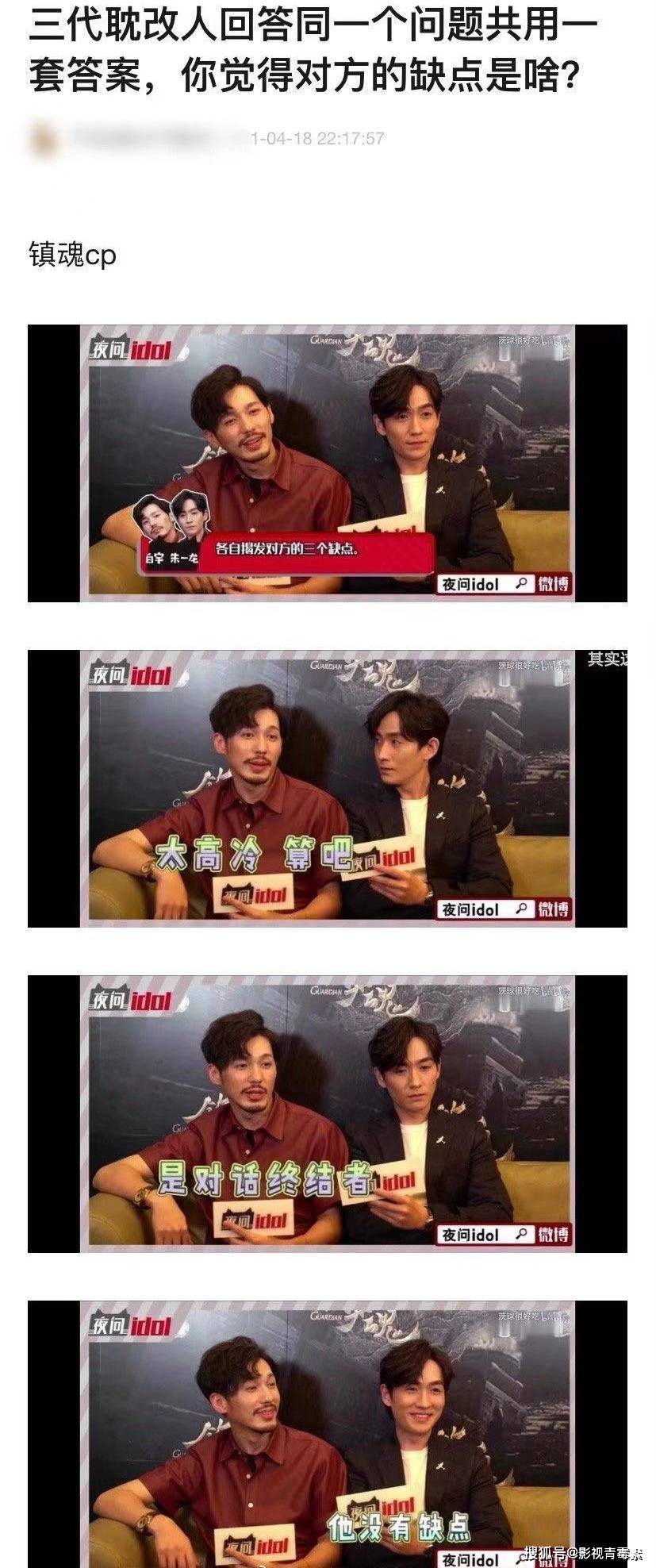
Task: Open the post author's blurred avatar
Action: (x=44, y=139)
